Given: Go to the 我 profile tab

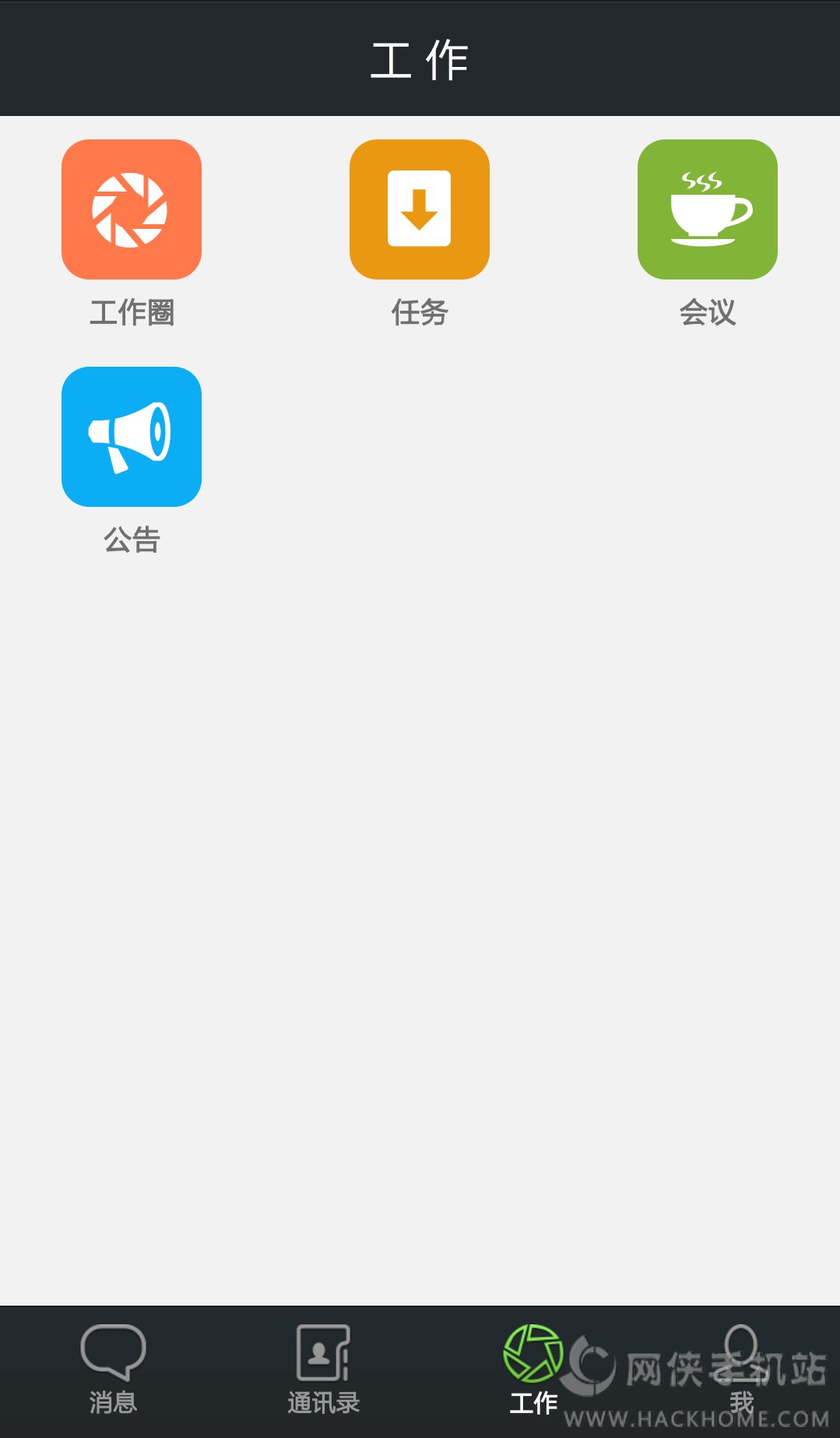Looking at the screenshot, I should [x=741, y=1369].
